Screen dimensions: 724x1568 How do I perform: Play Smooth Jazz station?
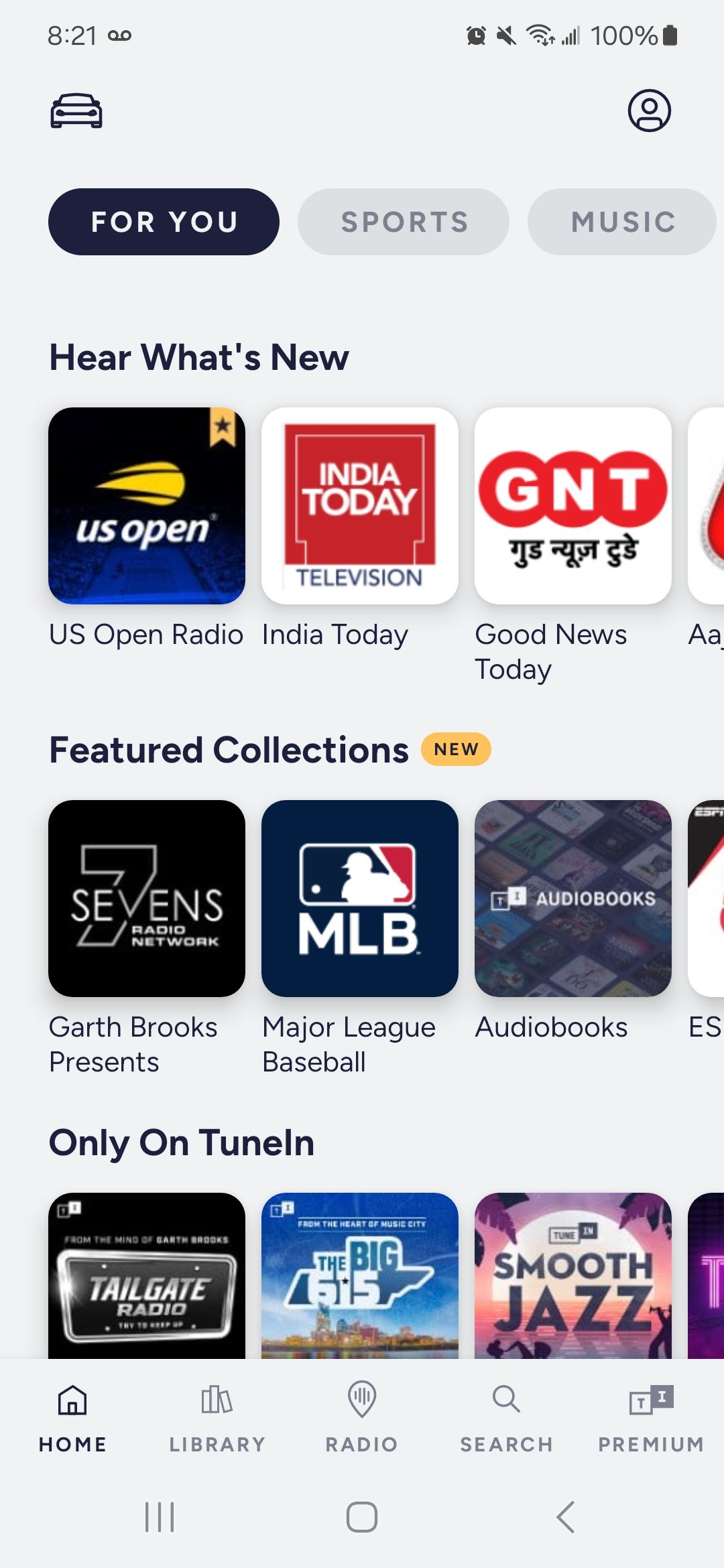(x=573, y=1277)
